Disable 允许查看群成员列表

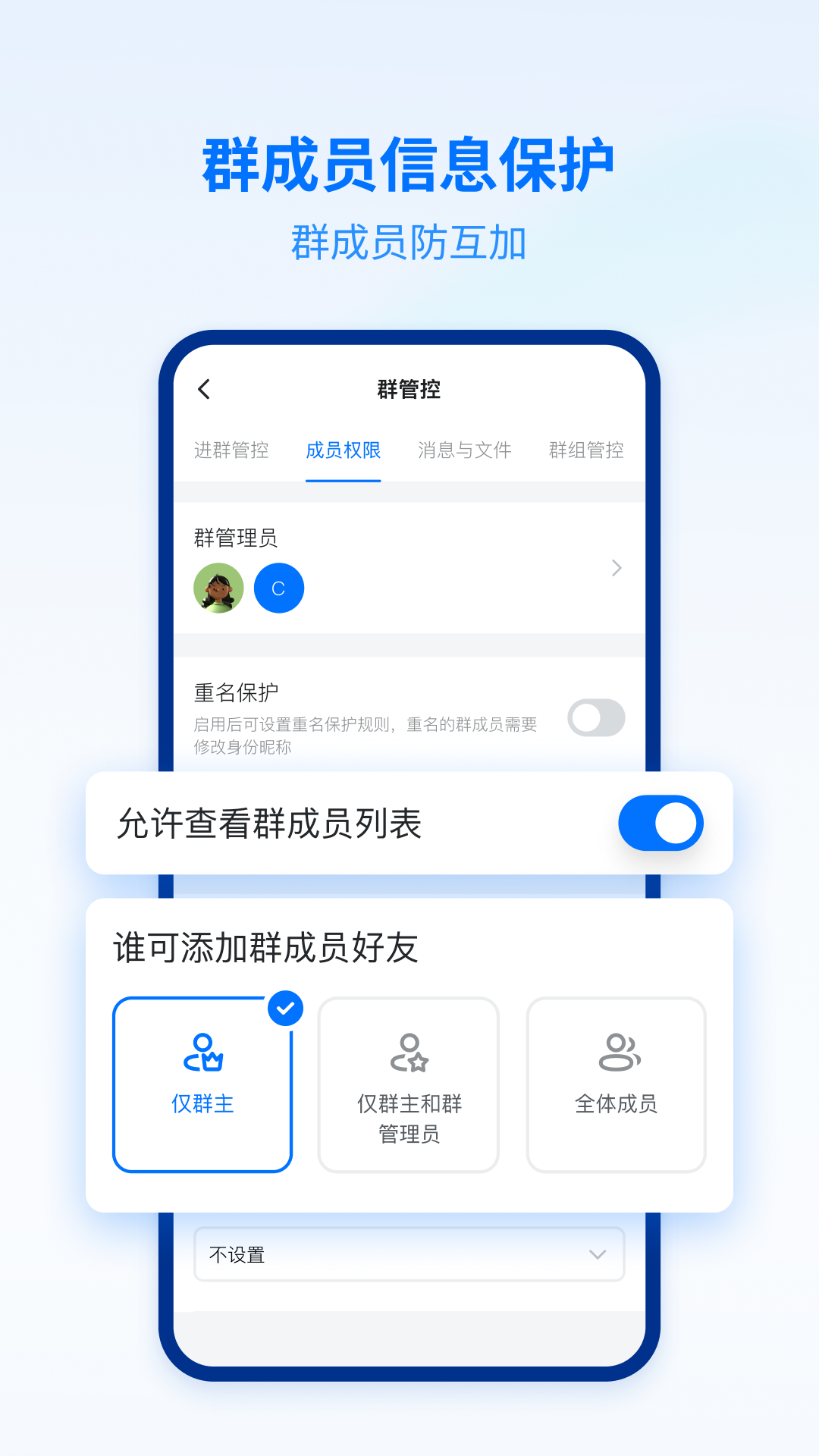661,822
